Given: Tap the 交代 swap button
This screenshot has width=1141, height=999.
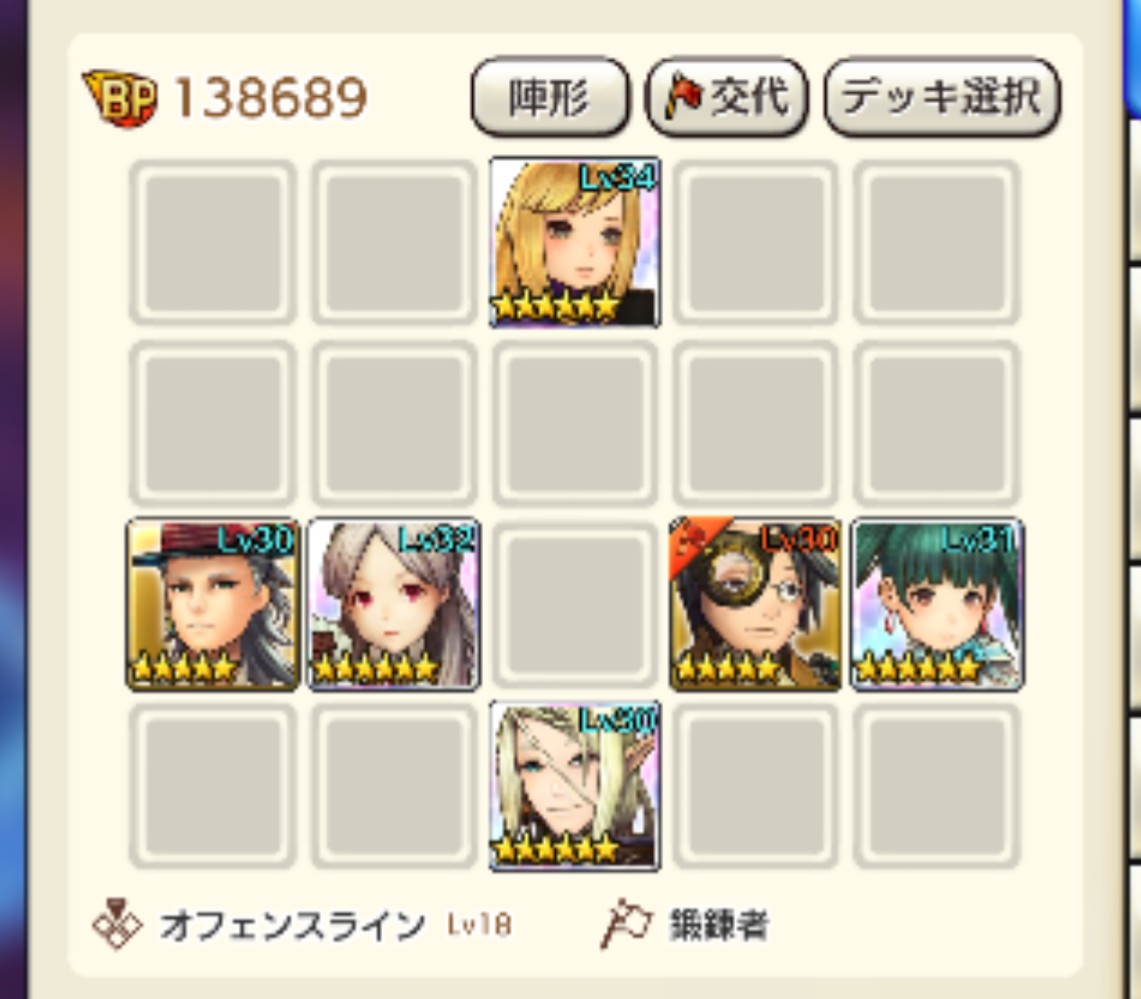Looking at the screenshot, I should click(727, 97).
